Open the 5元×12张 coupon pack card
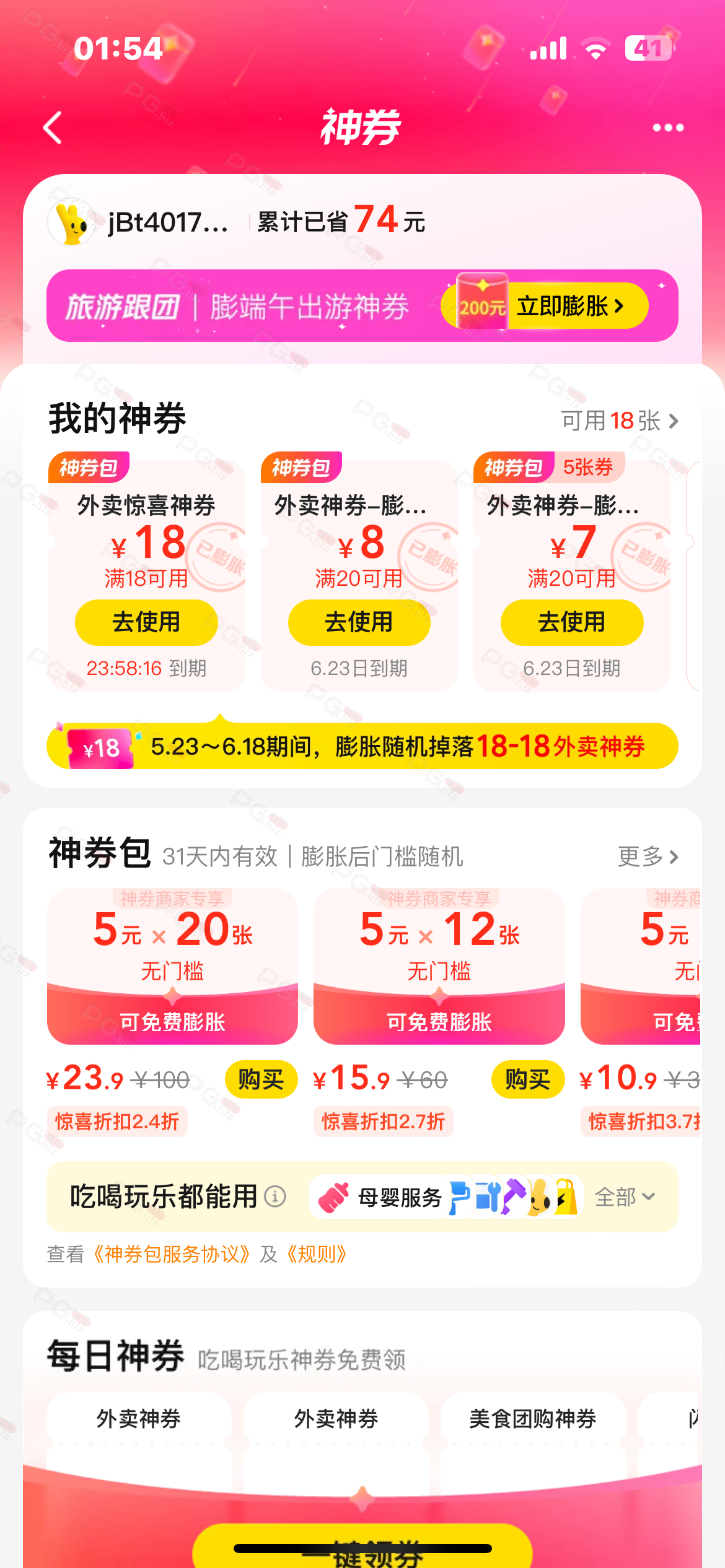 [439, 966]
